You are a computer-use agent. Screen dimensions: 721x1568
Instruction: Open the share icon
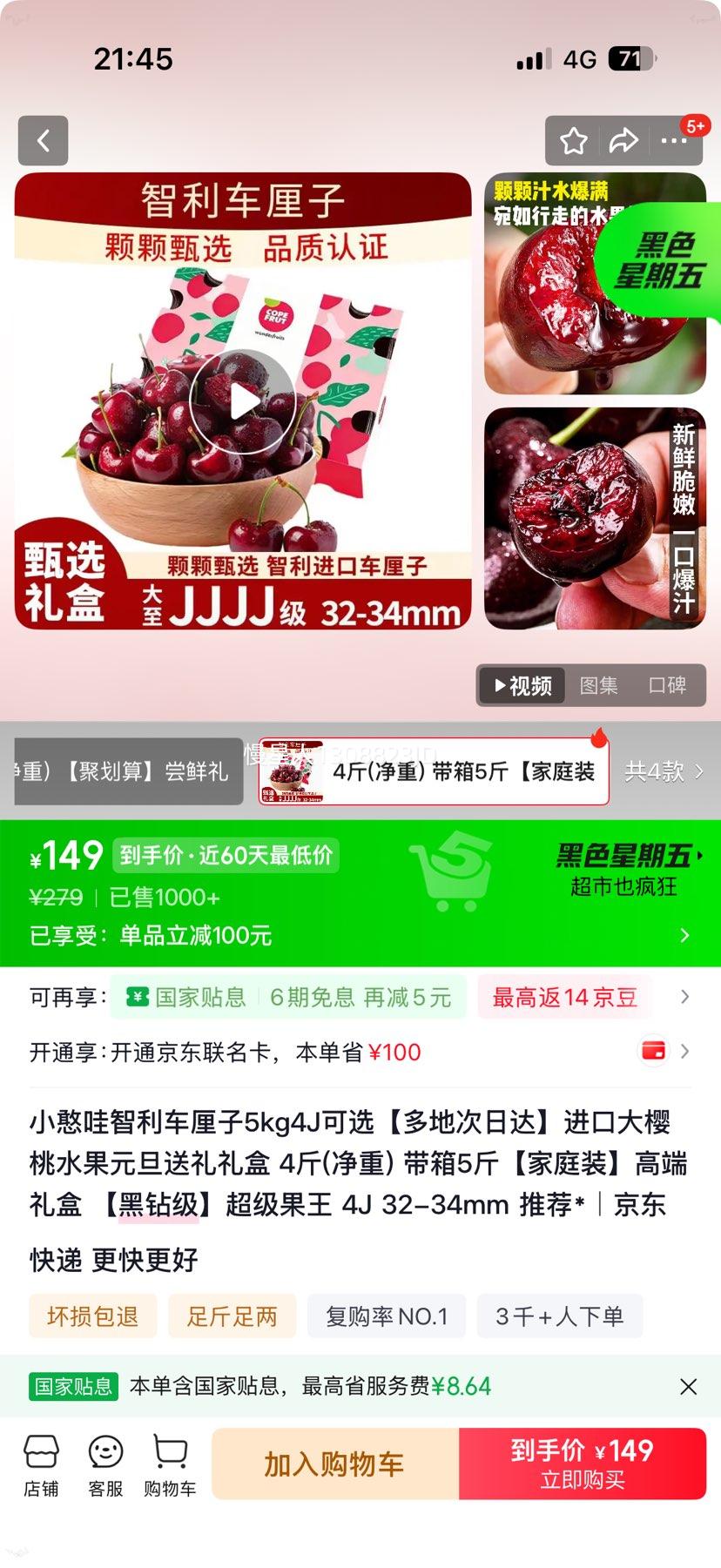pyautogui.click(x=624, y=140)
